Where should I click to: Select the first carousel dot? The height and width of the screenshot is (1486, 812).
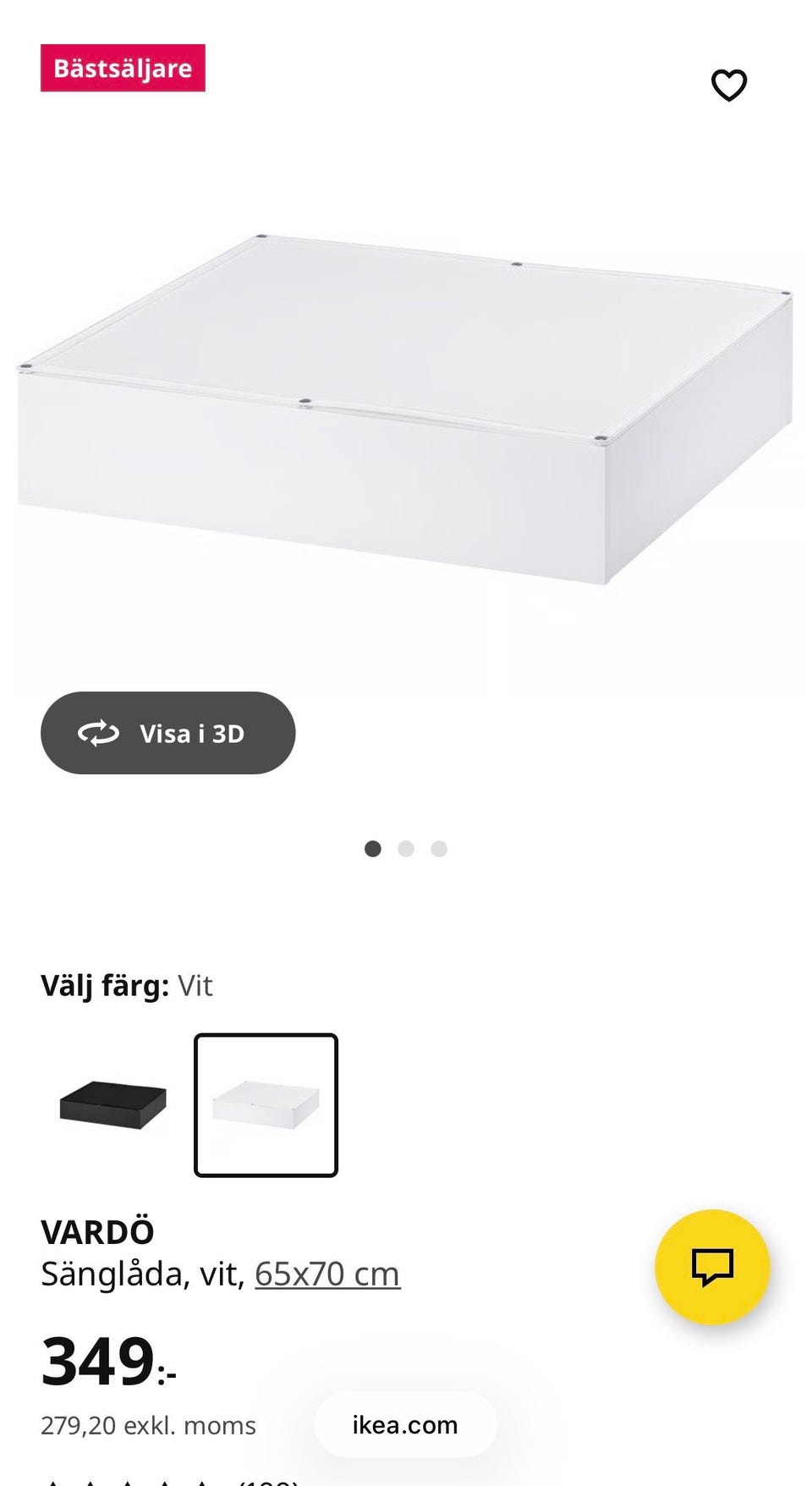pyautogui.click(x=370, y=847)
